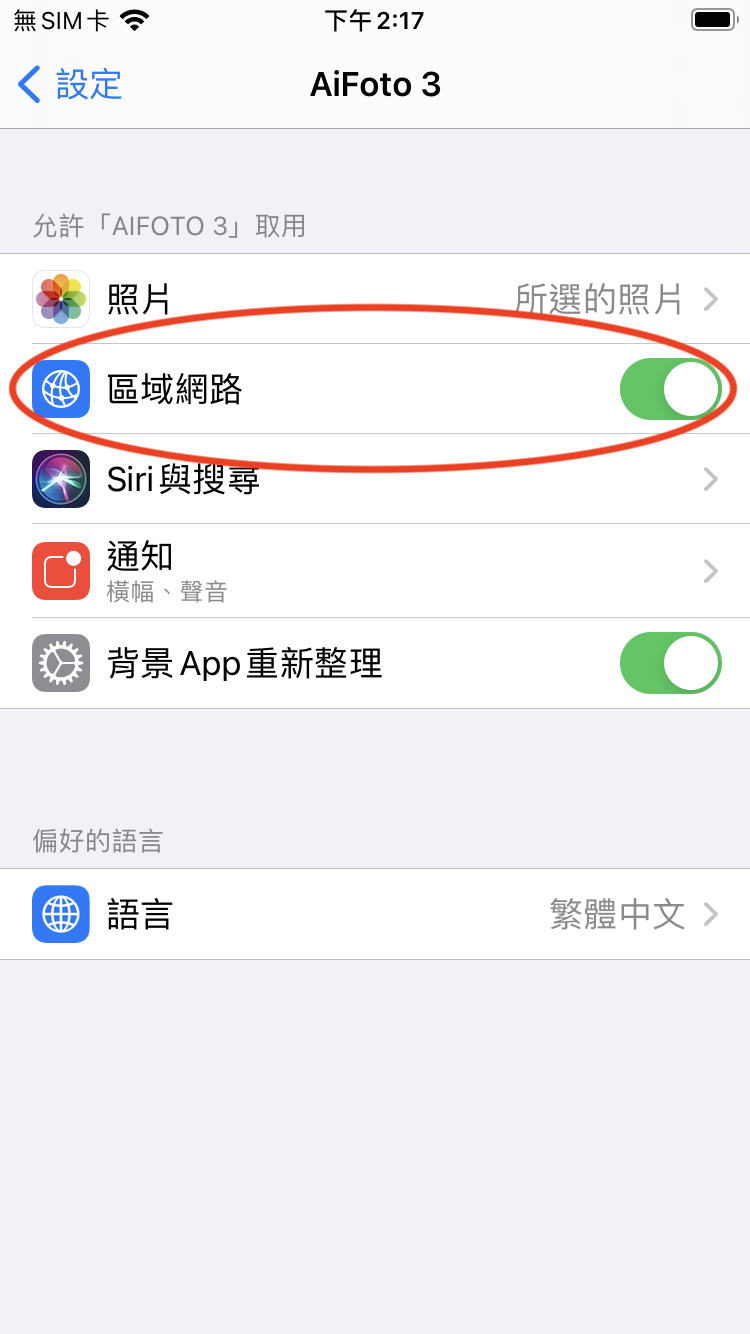Open Siri與搜尋 settings
The image size is (750, 1334).
point(375,479)
